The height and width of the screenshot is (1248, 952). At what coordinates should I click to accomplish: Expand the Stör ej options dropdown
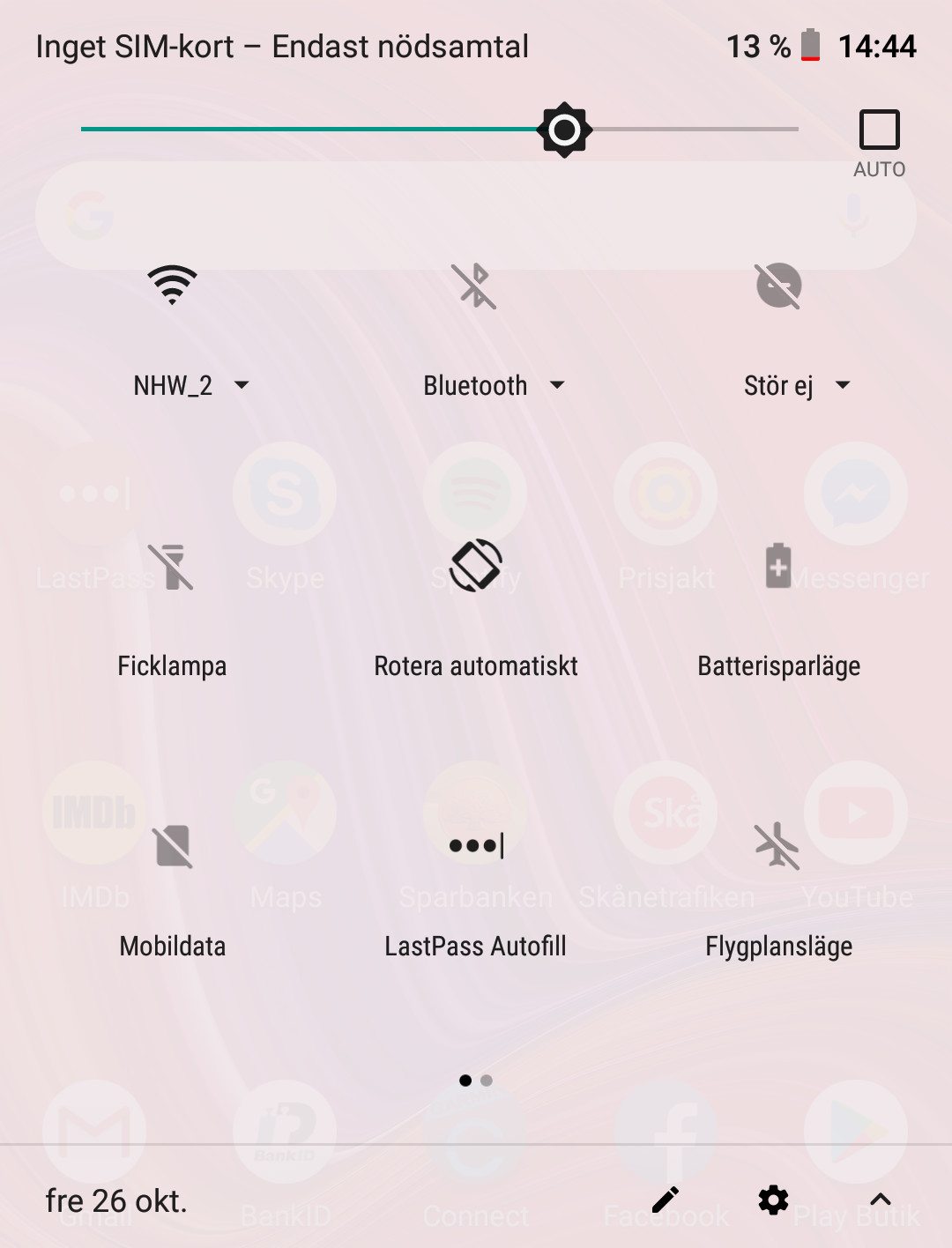point(843,385)
